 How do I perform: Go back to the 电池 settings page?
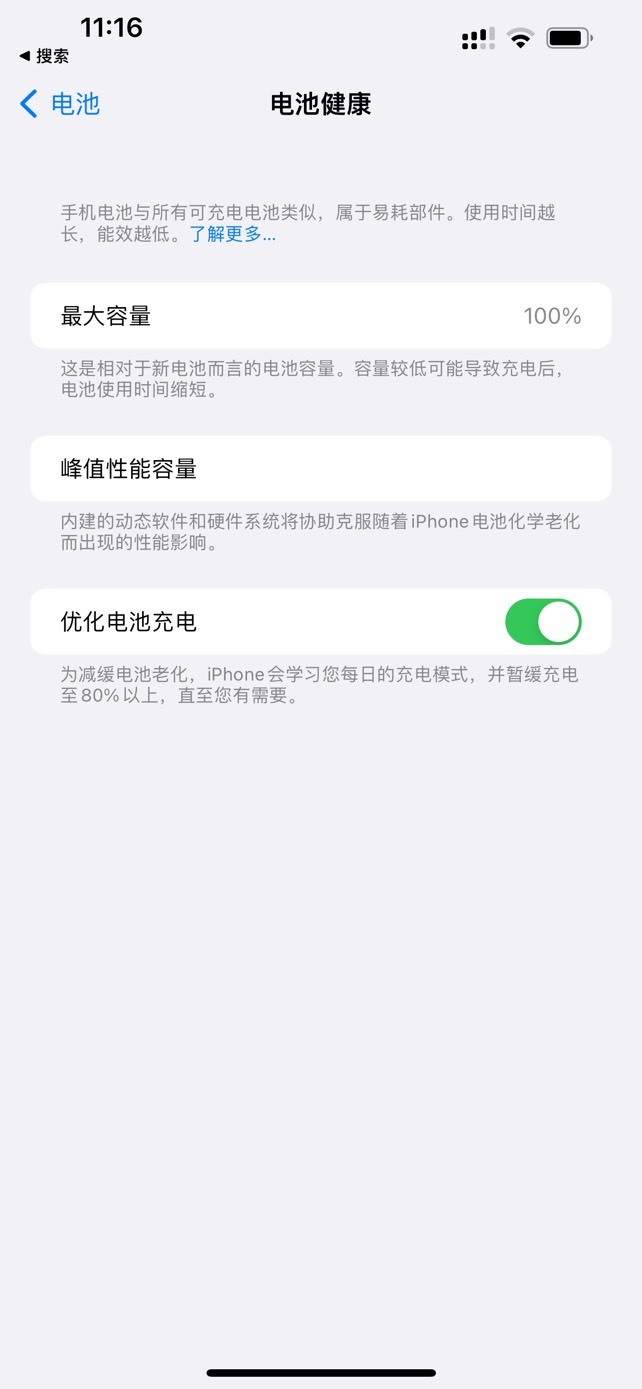click(x=60, y=104)
